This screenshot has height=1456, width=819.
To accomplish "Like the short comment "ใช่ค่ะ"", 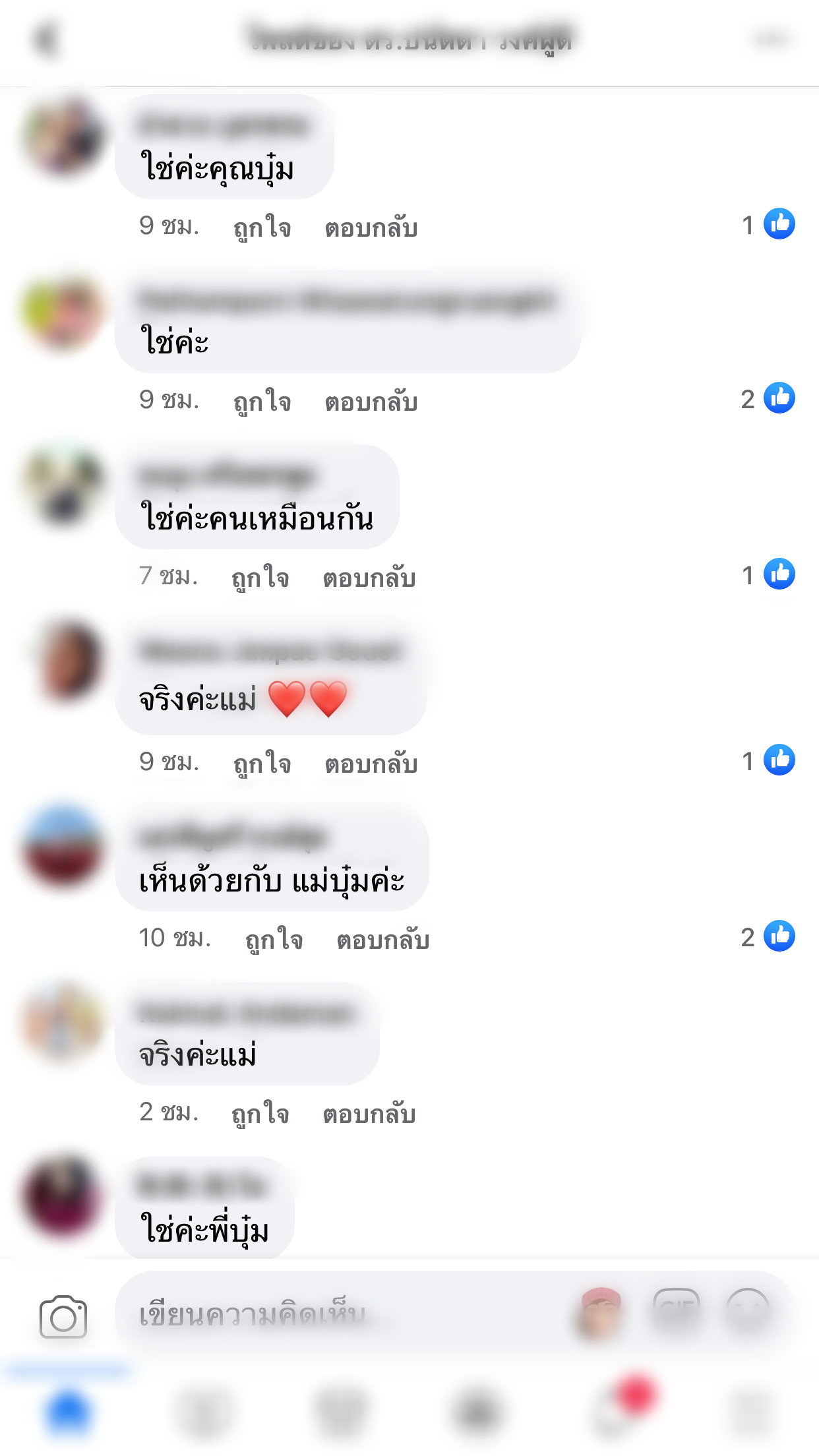I will coord(262,402).
